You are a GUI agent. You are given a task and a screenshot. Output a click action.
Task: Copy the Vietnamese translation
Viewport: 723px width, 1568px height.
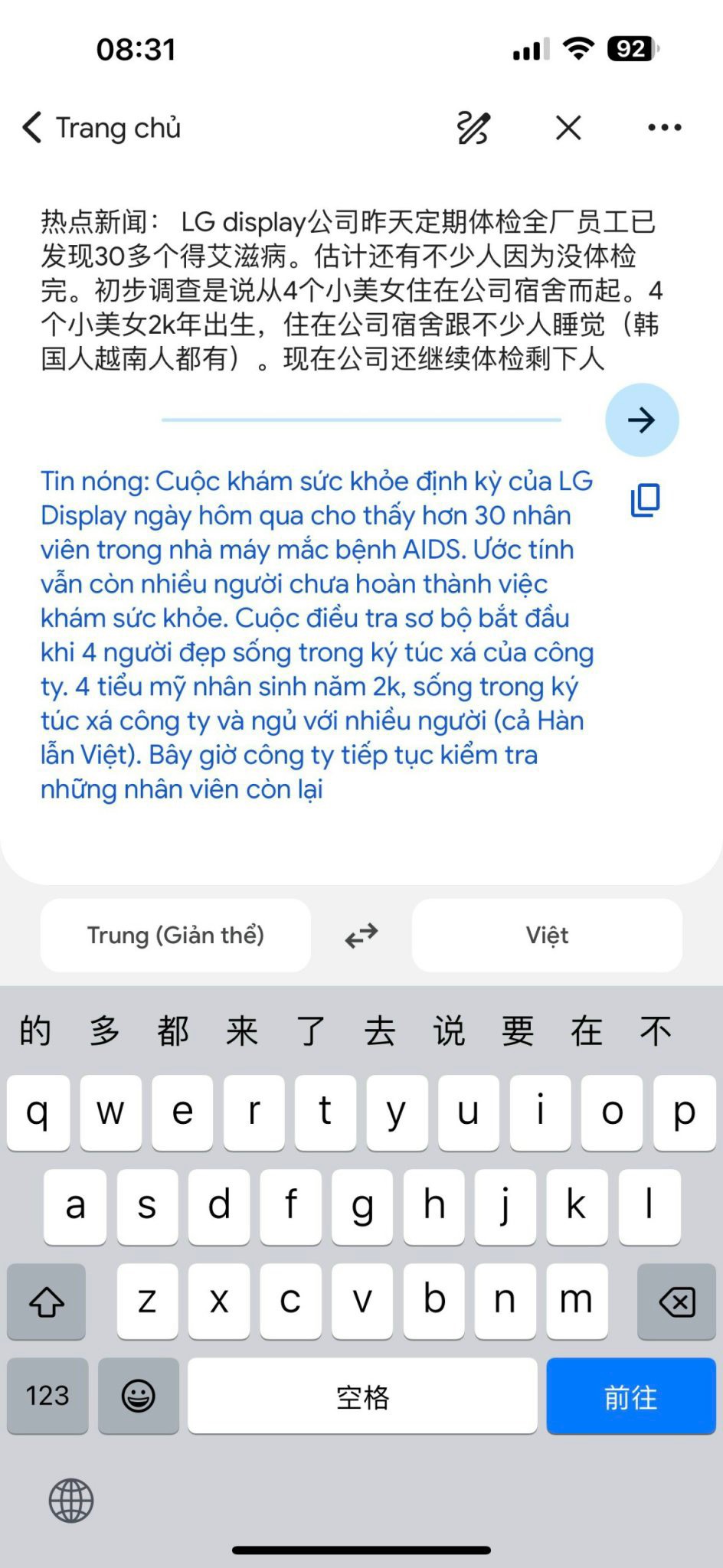tap(645, 501)
